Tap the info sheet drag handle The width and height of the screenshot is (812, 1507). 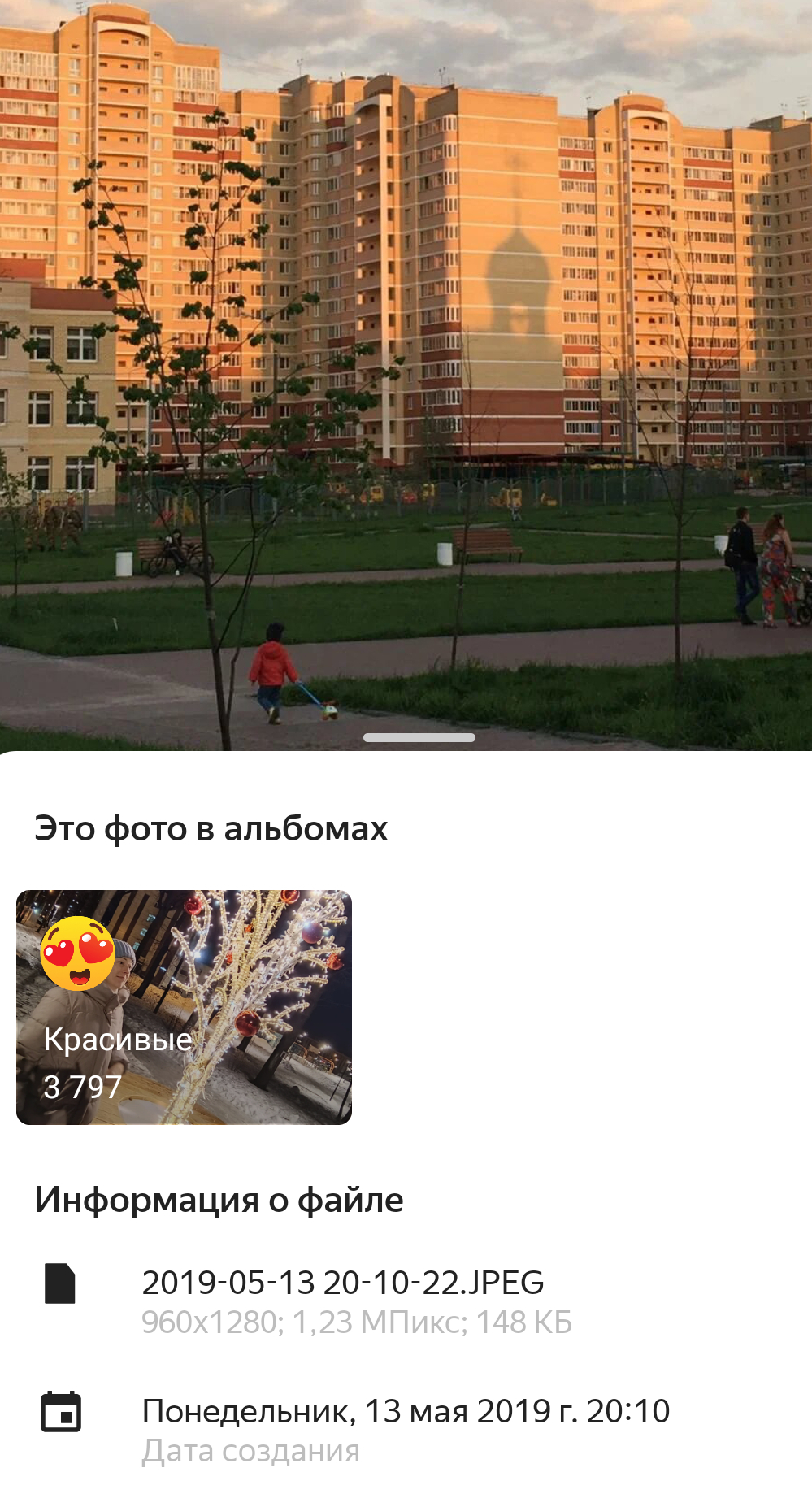pyautogui.click(x=419, y=738)
